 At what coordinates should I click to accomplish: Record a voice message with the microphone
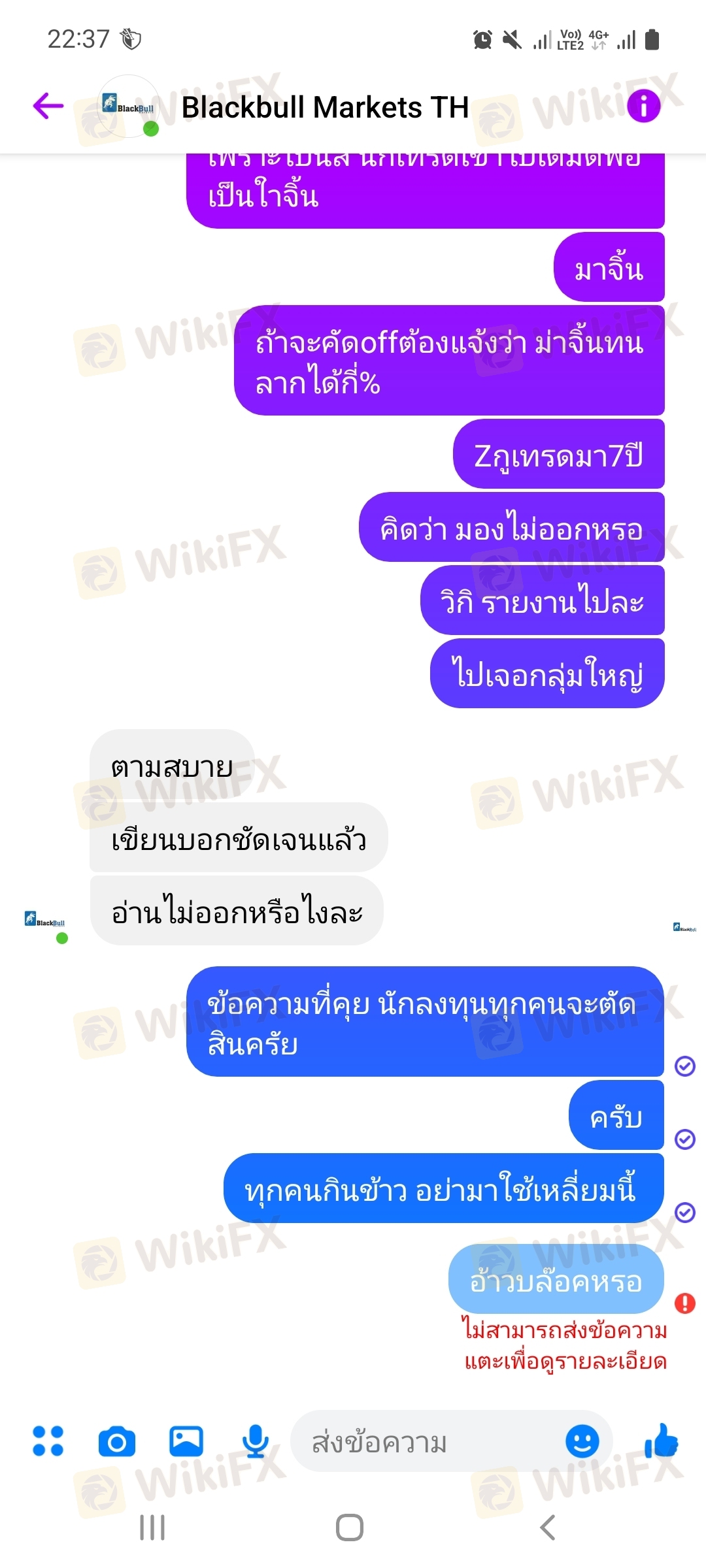pyautogui.click(x=256, y=1441)
